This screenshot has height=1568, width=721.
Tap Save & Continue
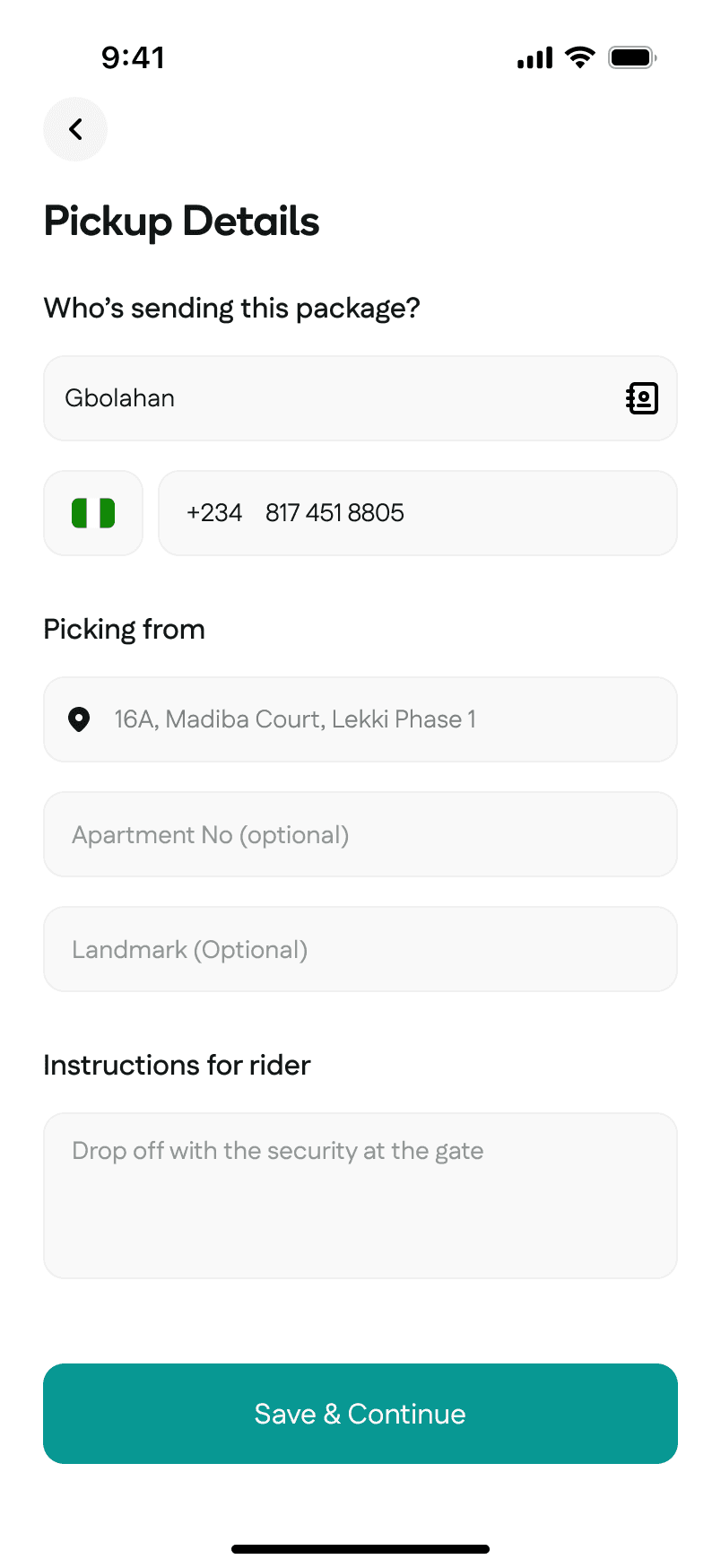[360, 1414]
